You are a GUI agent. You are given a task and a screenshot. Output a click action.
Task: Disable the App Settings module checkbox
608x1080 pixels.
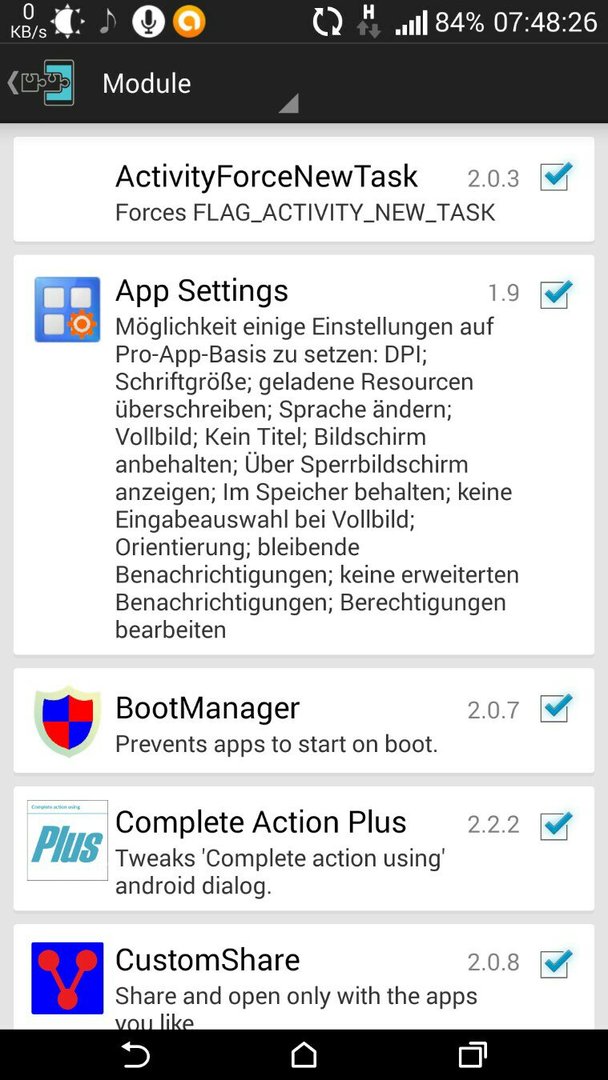[x=554, y=294]
